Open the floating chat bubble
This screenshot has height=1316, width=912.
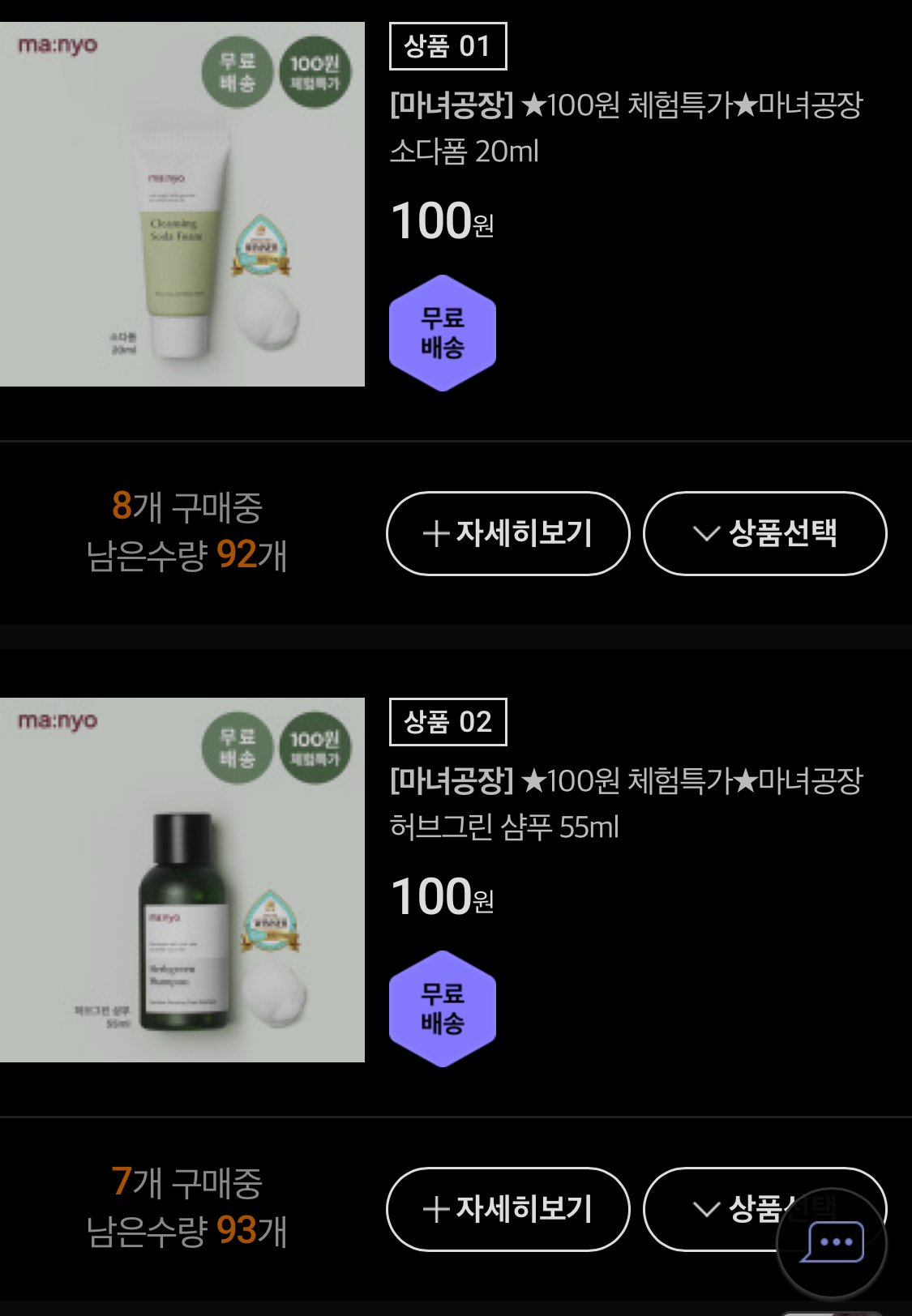tap(833, 1243)
